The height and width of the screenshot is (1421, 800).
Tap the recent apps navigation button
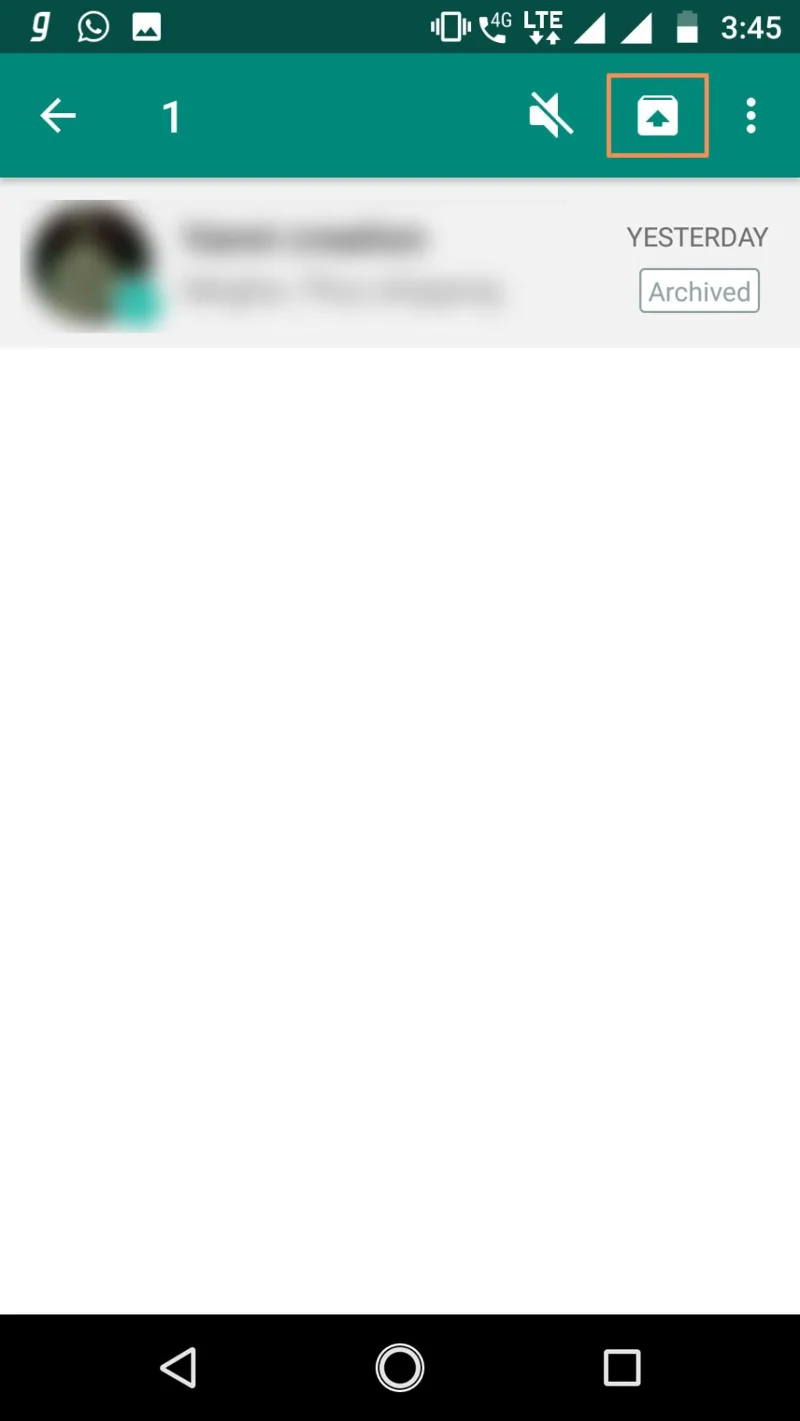point(622,1368)
